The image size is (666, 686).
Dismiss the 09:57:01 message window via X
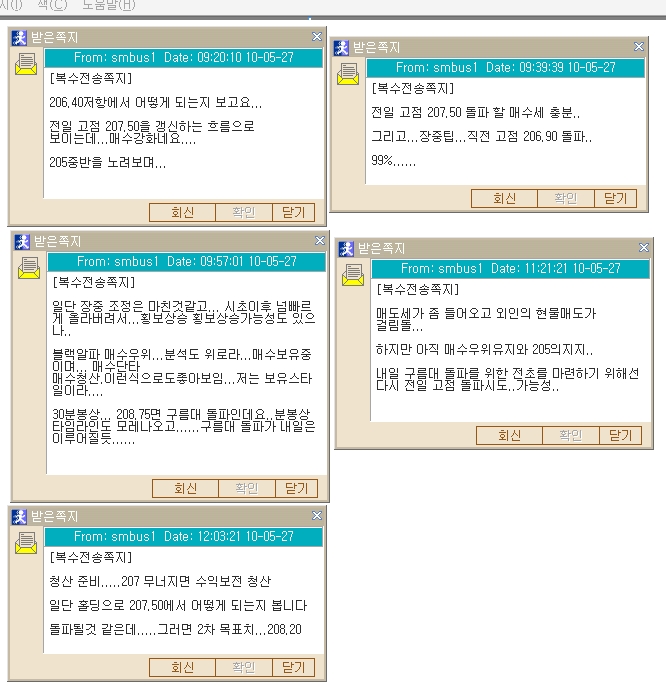coord(320,241)
